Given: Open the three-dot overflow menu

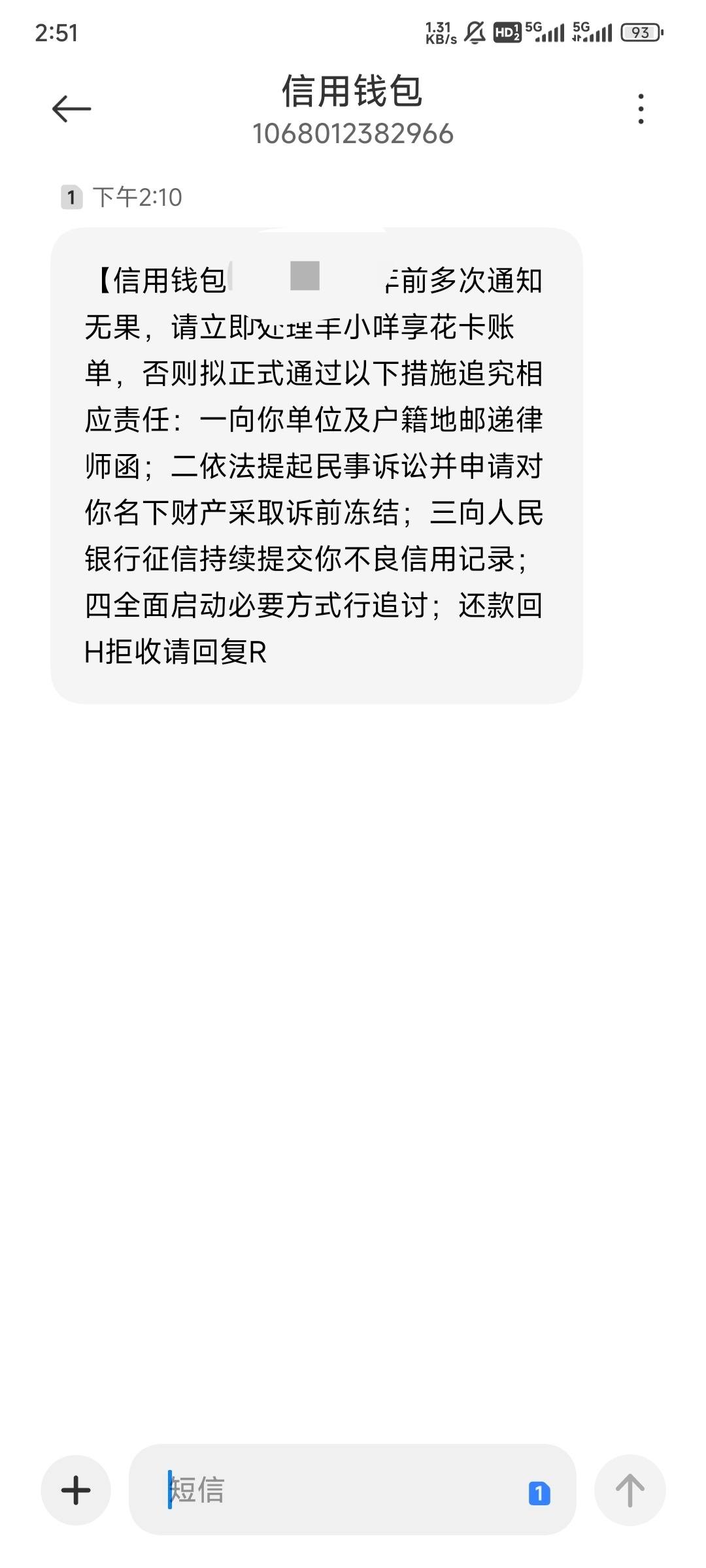Looking at the screenshot, I should pyautogui.click(x=641, y=108).
